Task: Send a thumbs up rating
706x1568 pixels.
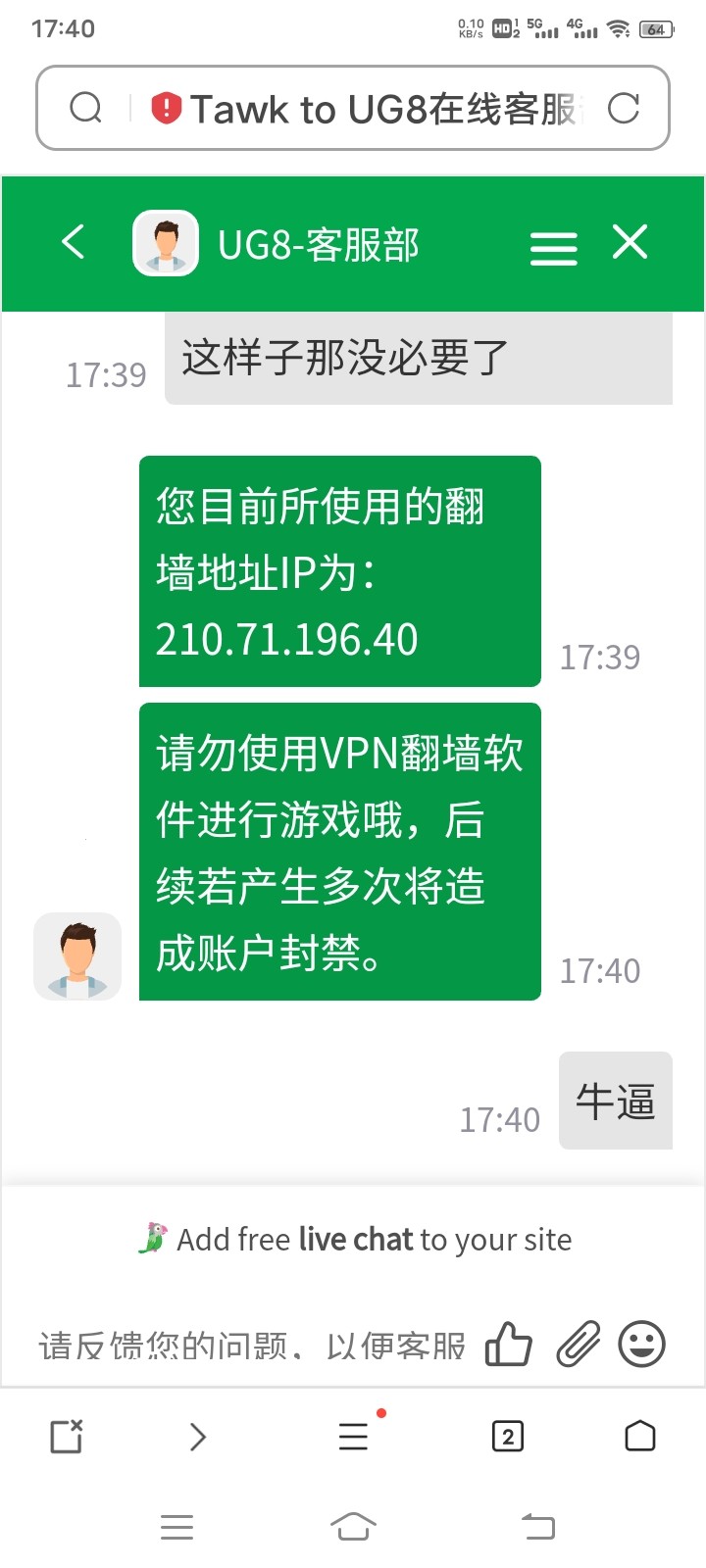Action: pyautogui.click(x=509, y=1344)
